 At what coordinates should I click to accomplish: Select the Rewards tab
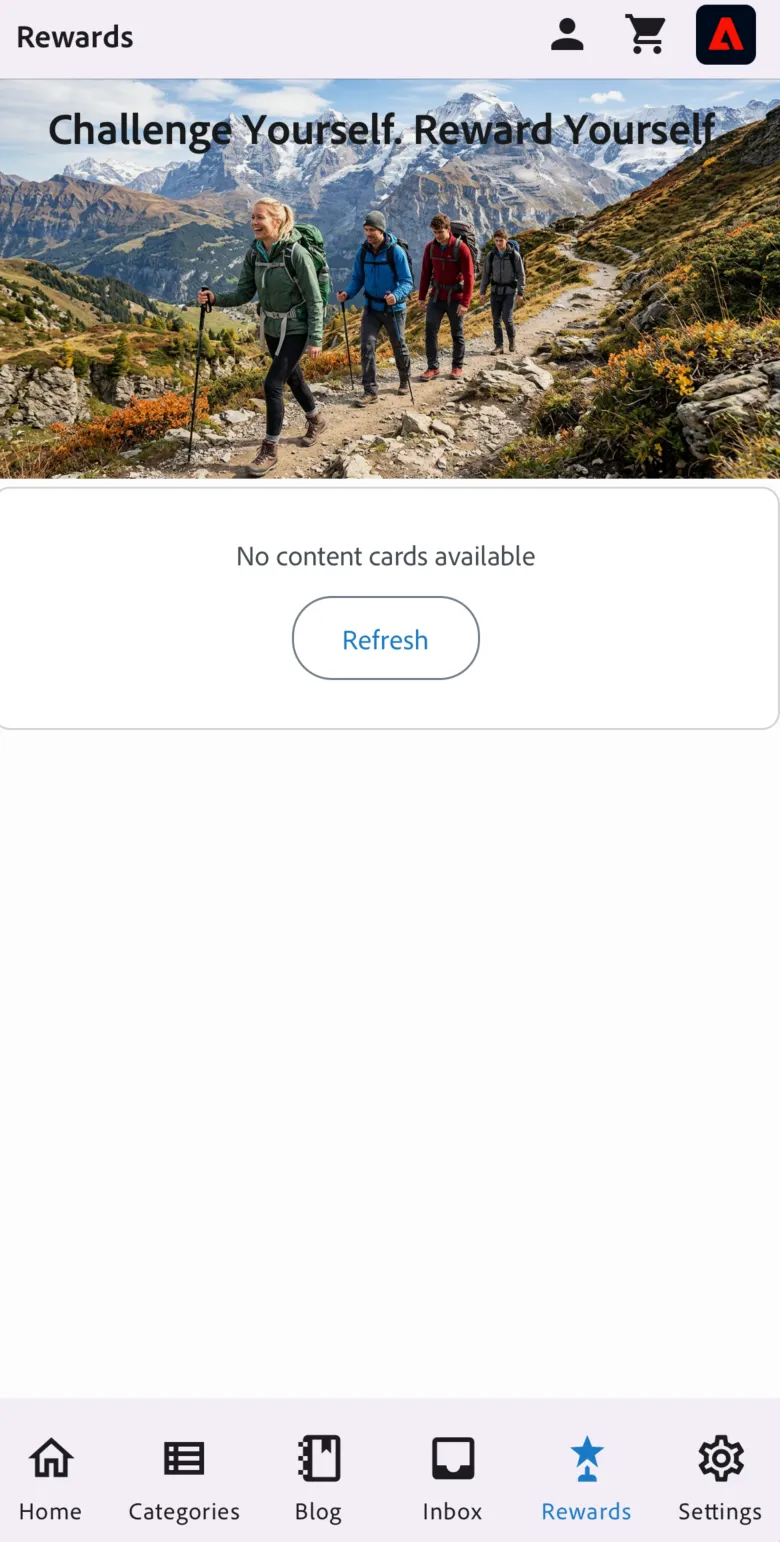tap(586, 1478)
